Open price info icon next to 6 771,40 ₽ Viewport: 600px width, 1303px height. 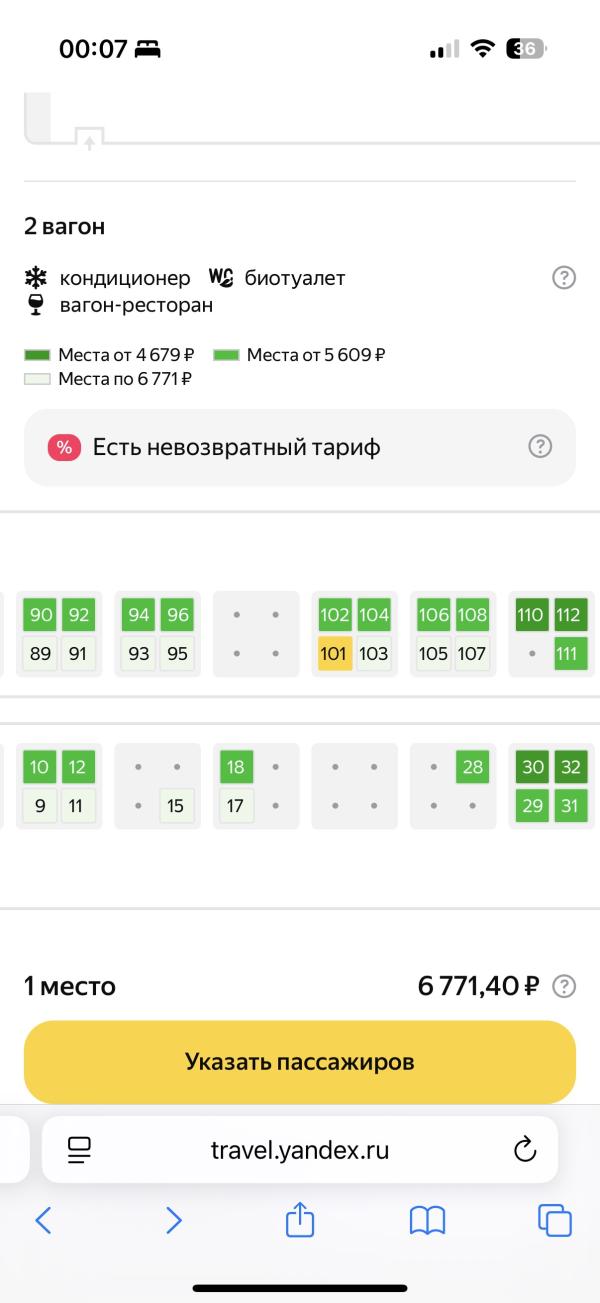tap(564, 987)
